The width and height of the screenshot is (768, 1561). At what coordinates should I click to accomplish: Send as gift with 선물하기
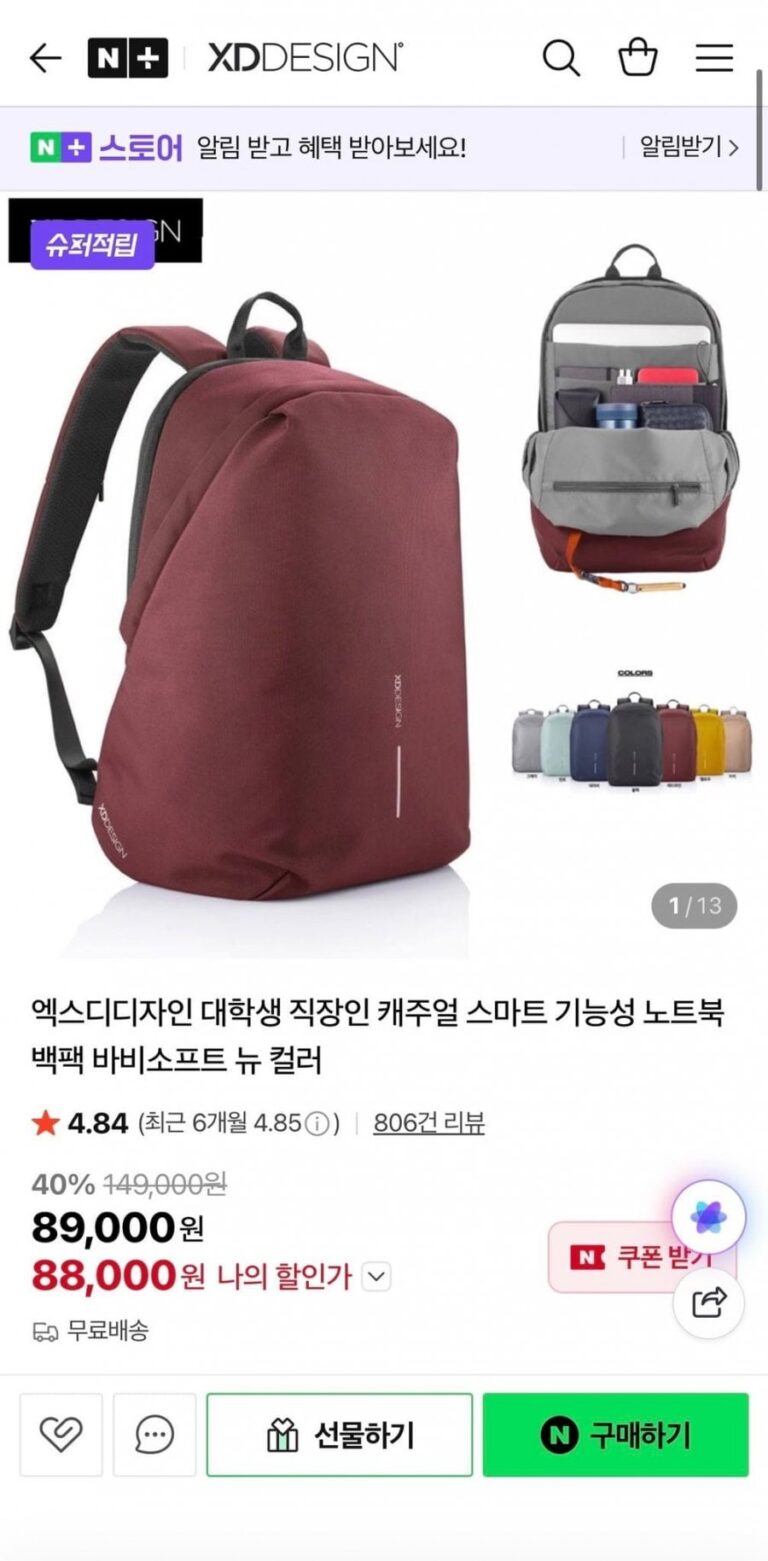pos(339,1435)
